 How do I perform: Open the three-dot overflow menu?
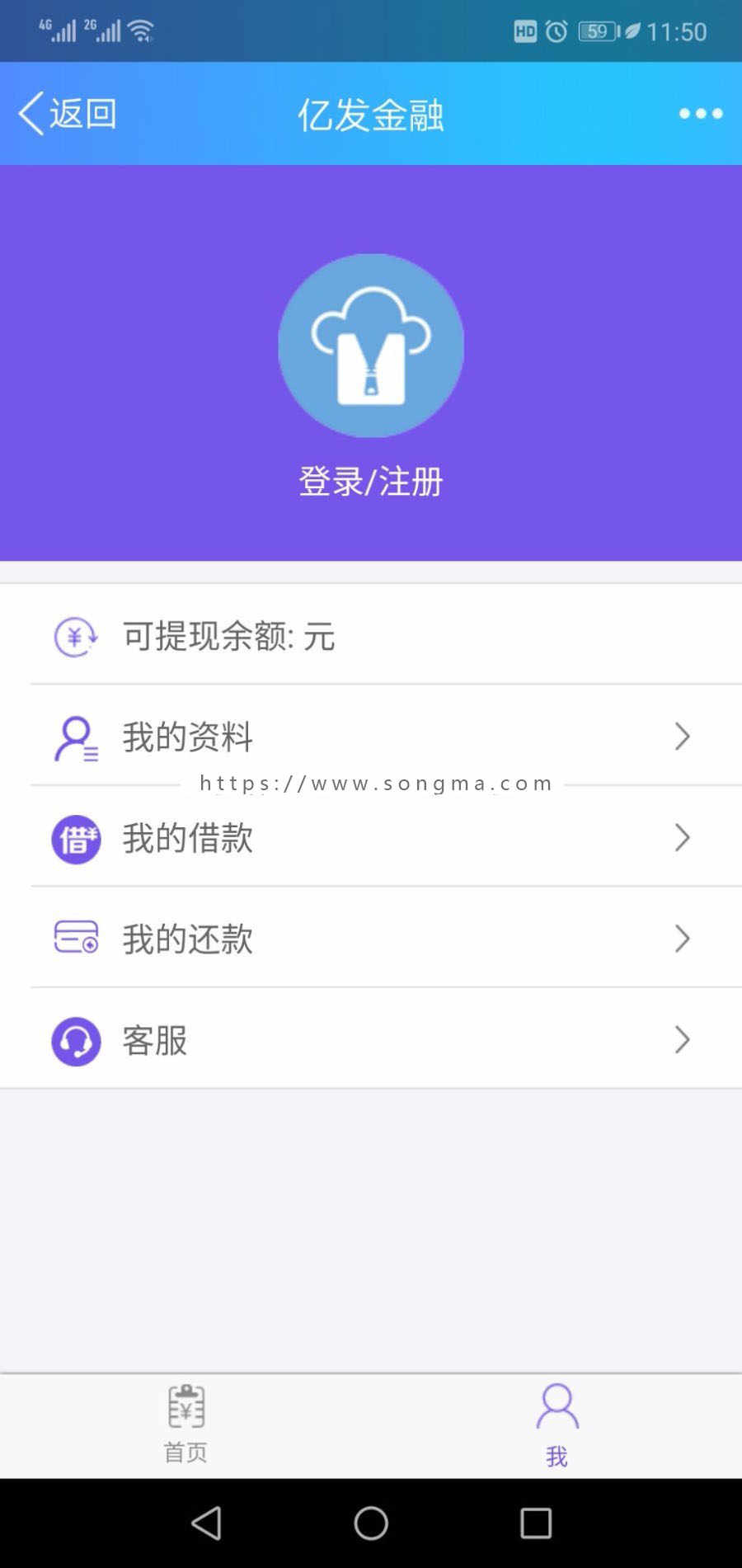[698, 114]
